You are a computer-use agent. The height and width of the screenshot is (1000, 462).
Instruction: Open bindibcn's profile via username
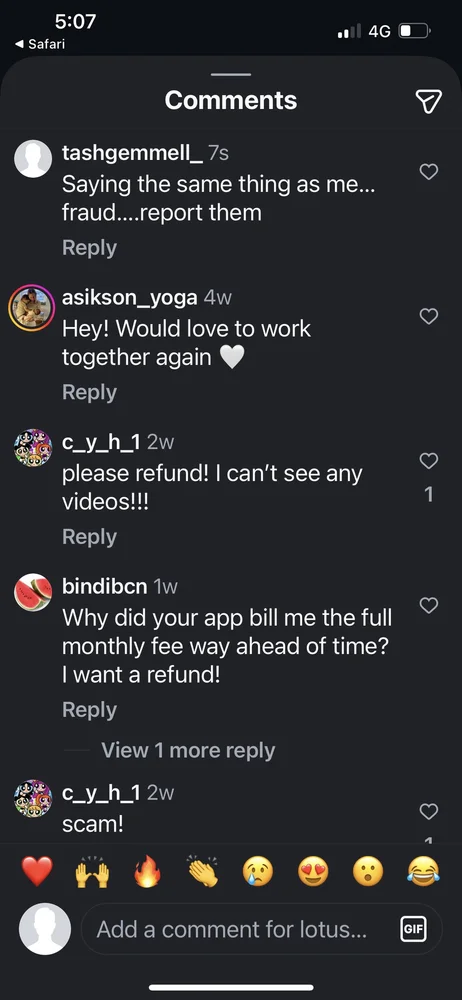105,587
